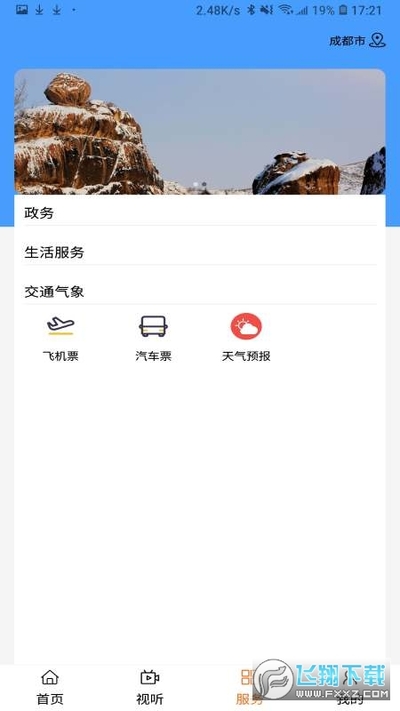Expand the 生活服务 section
400x711 pixels.
(x=200, y=252)
